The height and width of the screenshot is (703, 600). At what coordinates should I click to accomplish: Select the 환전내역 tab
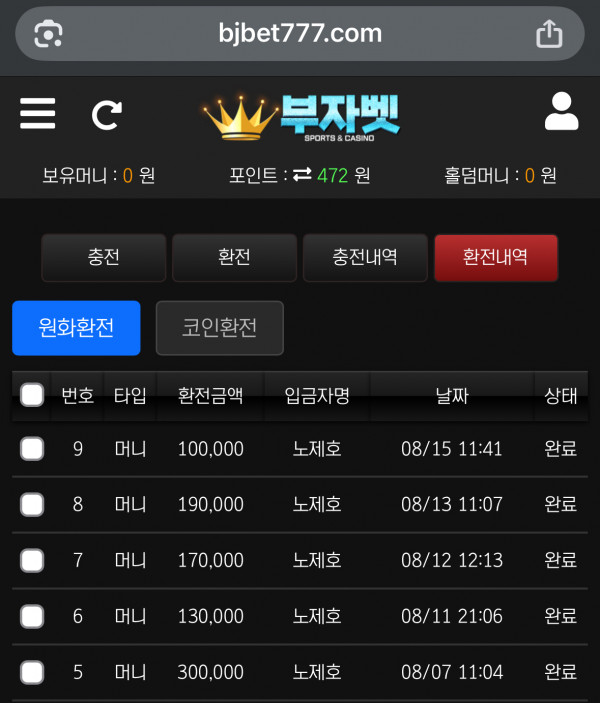495,257
